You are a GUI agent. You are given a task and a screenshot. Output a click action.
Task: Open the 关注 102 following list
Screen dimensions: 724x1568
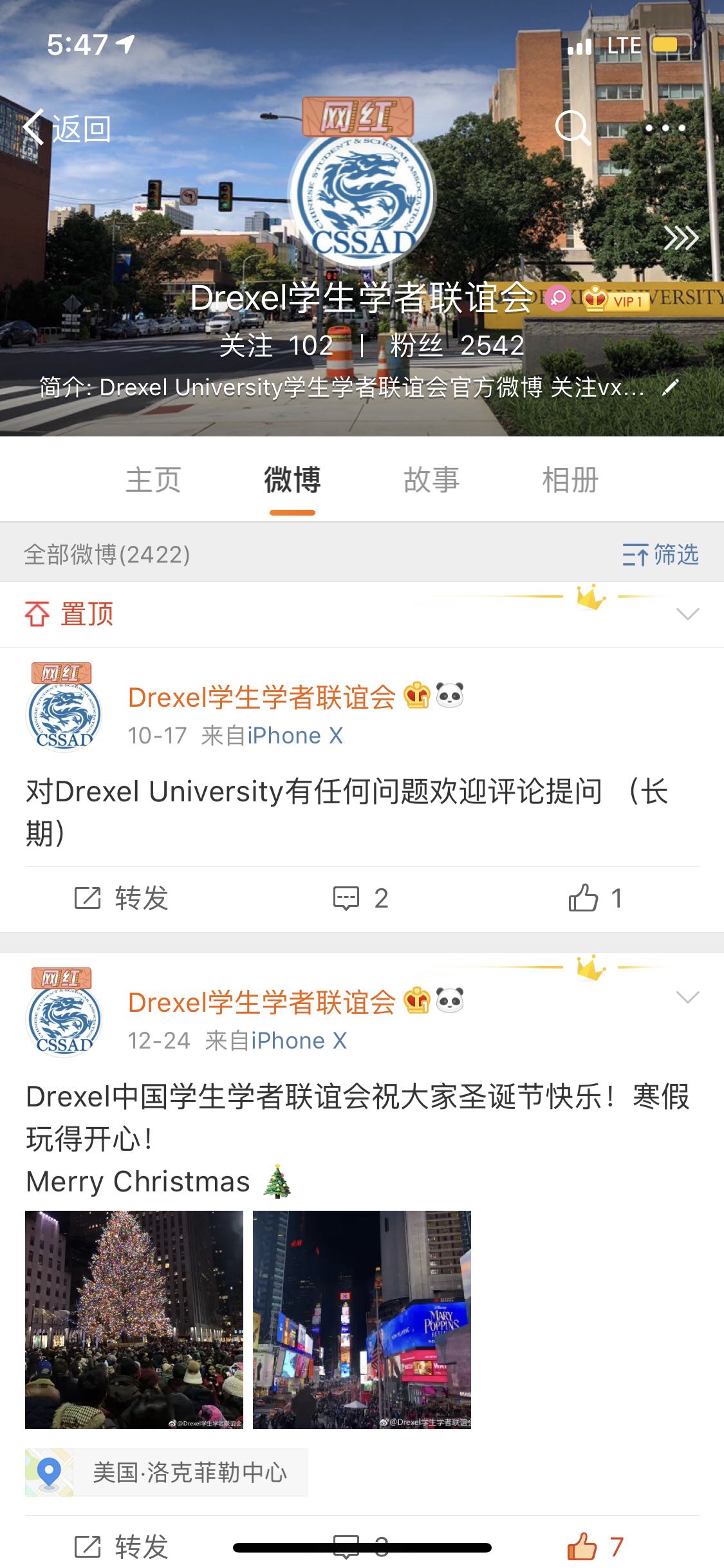point(276,346)
